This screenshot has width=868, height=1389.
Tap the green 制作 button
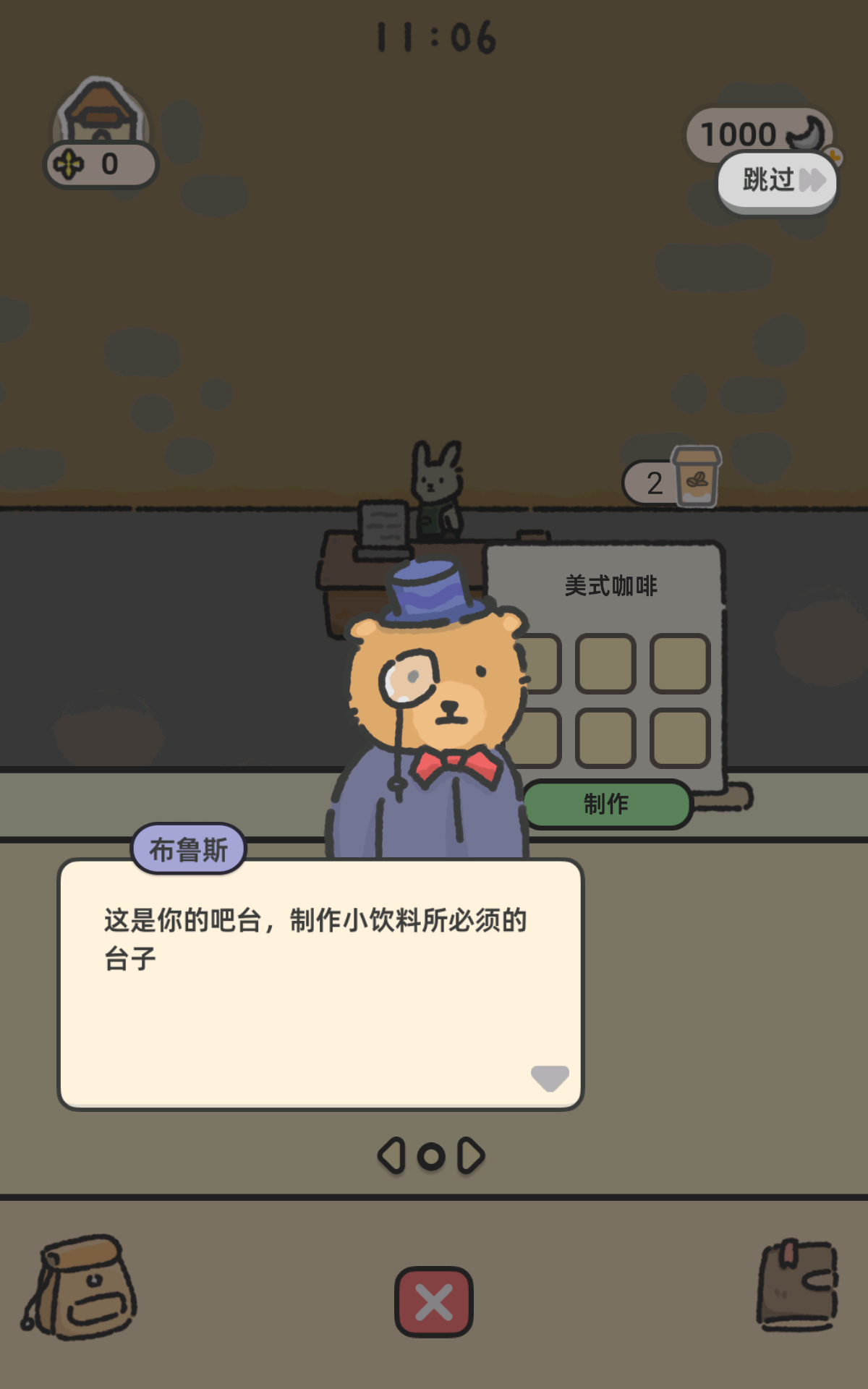point(606,804)
